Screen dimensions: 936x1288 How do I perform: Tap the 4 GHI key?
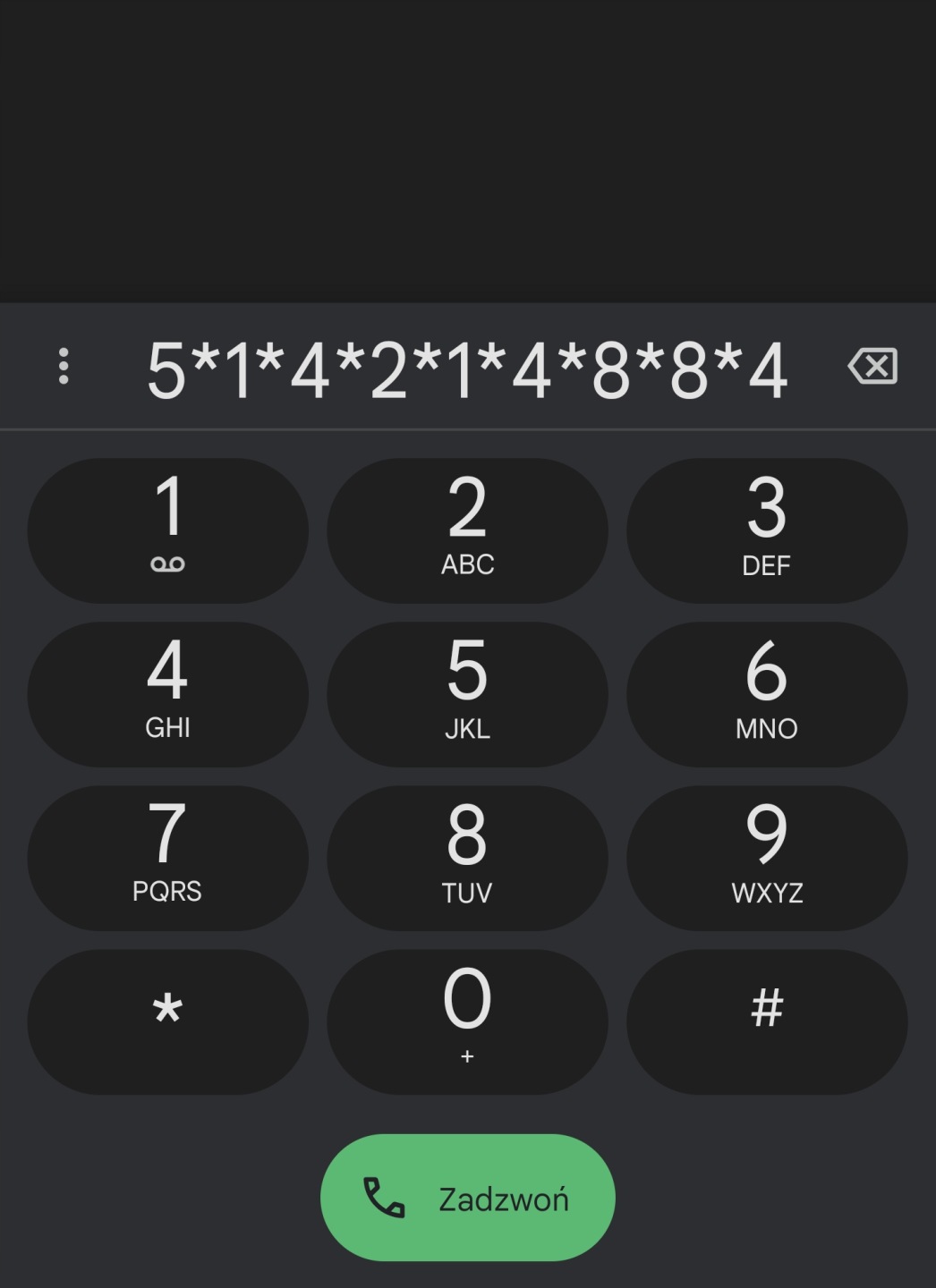pos(167,694)
